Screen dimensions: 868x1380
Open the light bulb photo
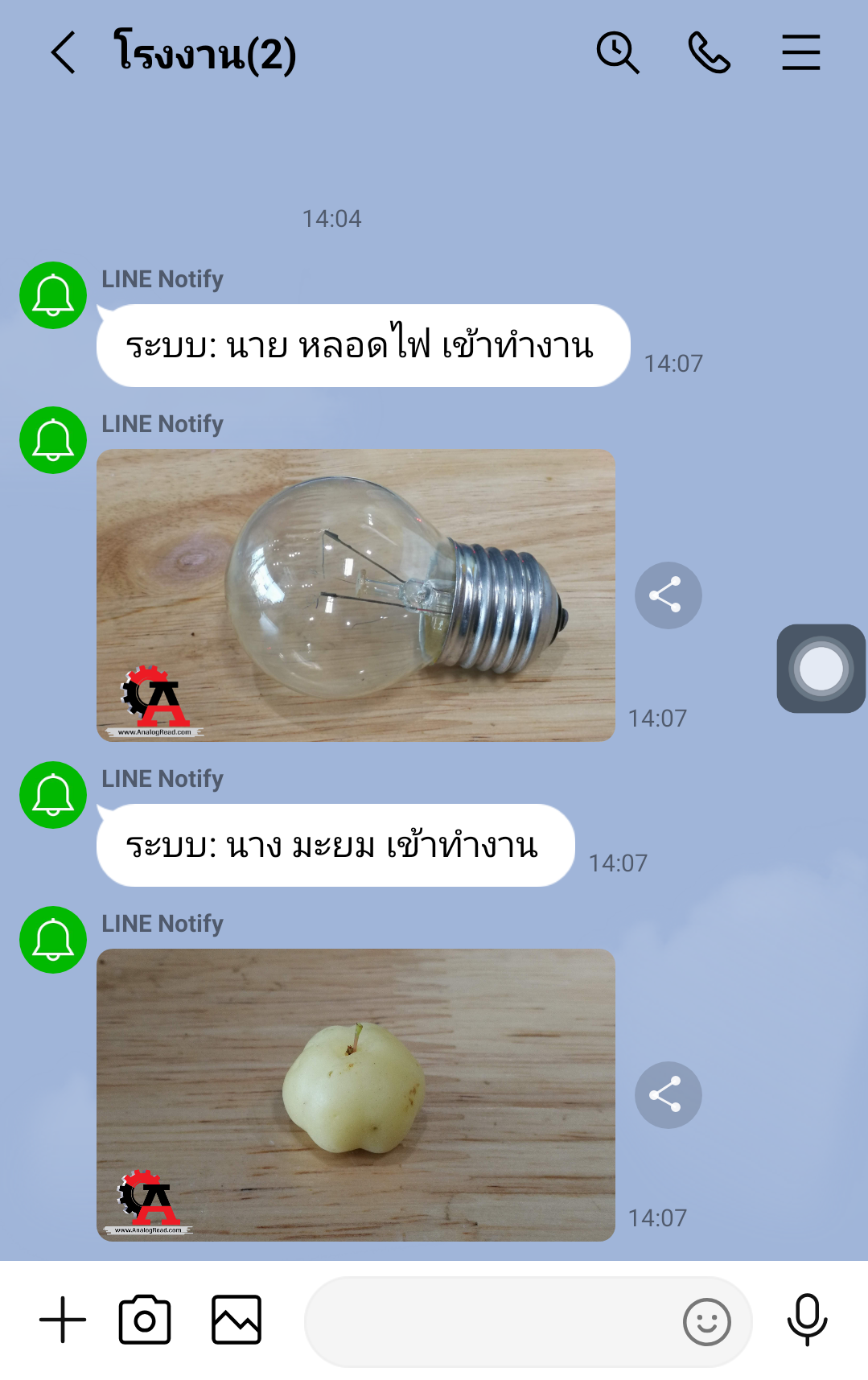[x=356, y=595]
